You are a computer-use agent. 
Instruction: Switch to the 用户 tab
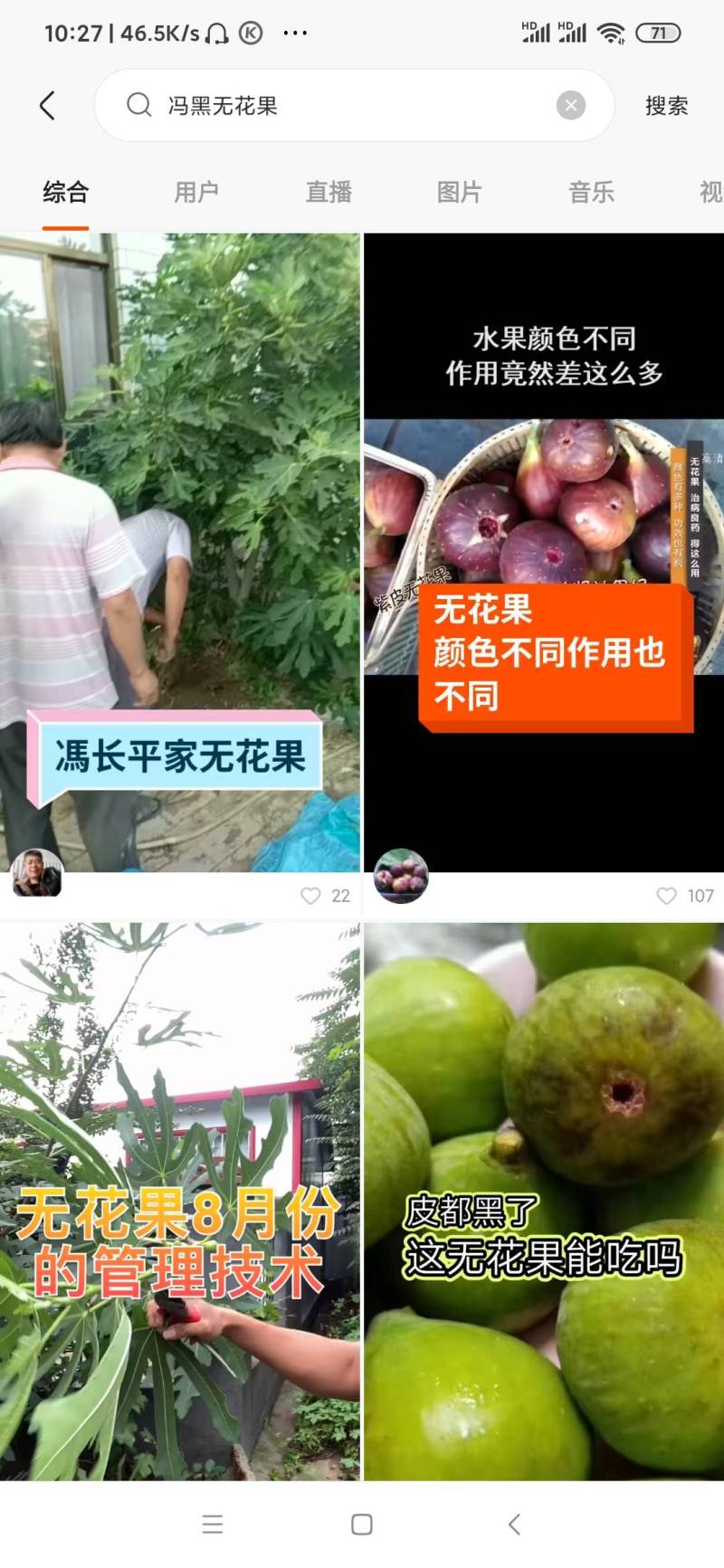click(196, 192)
